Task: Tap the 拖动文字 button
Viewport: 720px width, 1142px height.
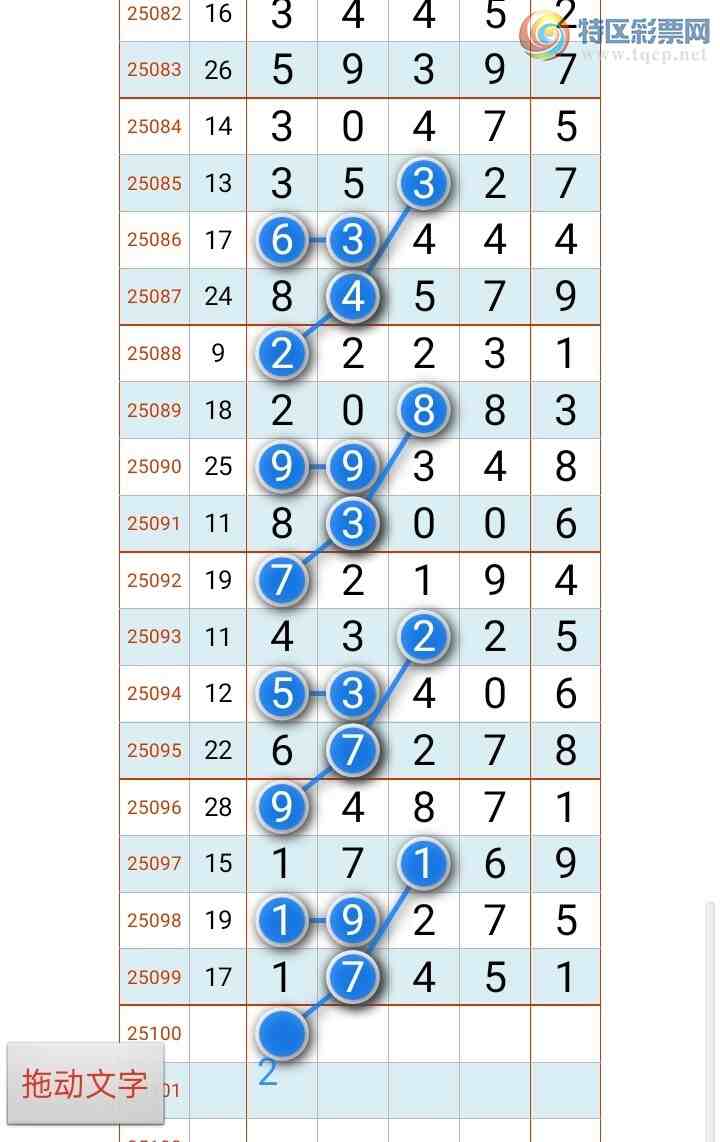Action: click(85, 1084)
